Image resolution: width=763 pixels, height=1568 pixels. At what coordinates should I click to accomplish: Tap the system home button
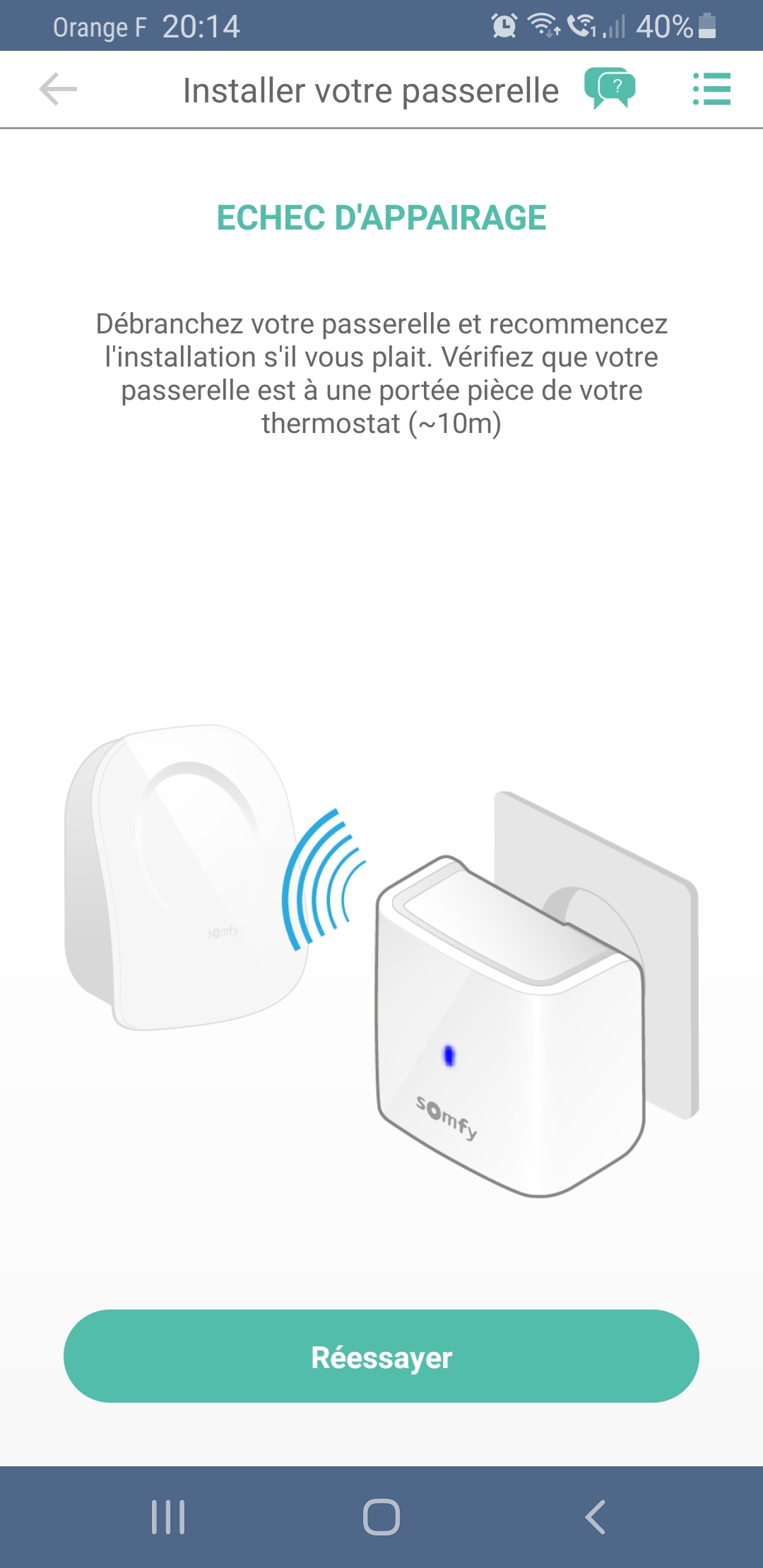381,1516
